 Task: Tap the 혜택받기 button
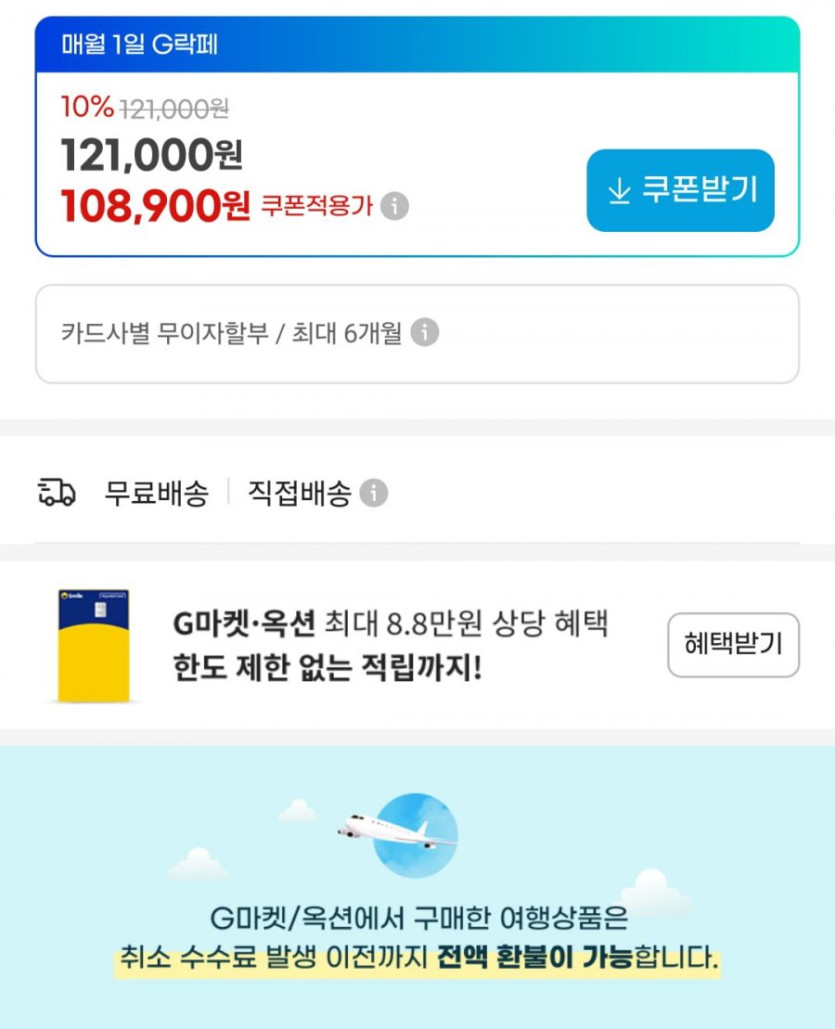point(733,645)
